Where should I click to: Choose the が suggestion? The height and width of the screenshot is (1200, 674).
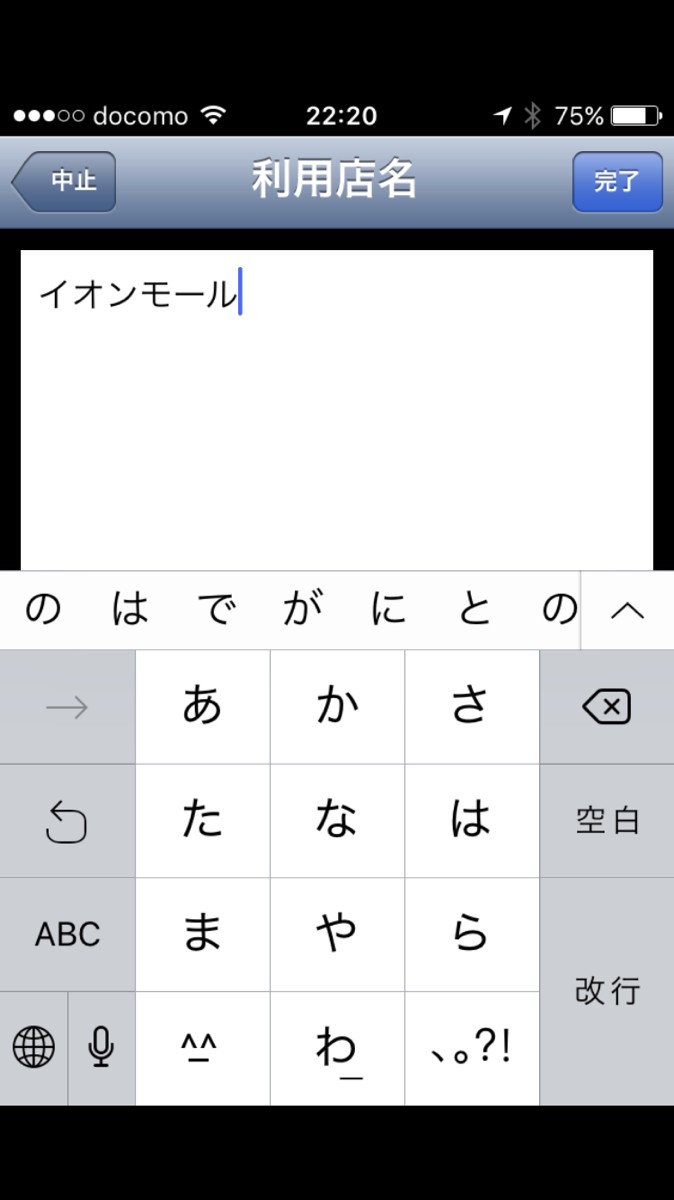(x=301, y=610)
